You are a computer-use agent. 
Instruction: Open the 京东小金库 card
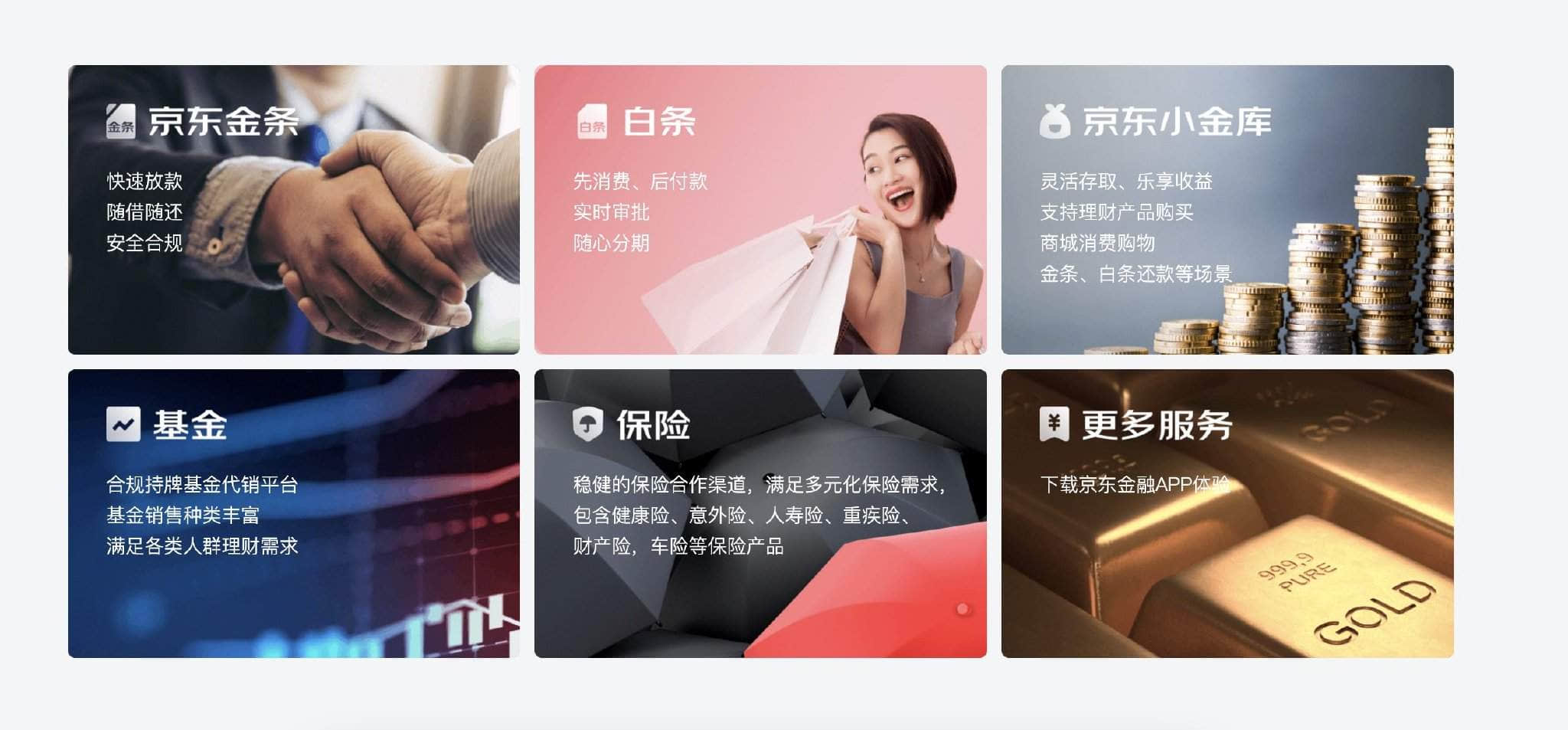tap(1227, 209)
